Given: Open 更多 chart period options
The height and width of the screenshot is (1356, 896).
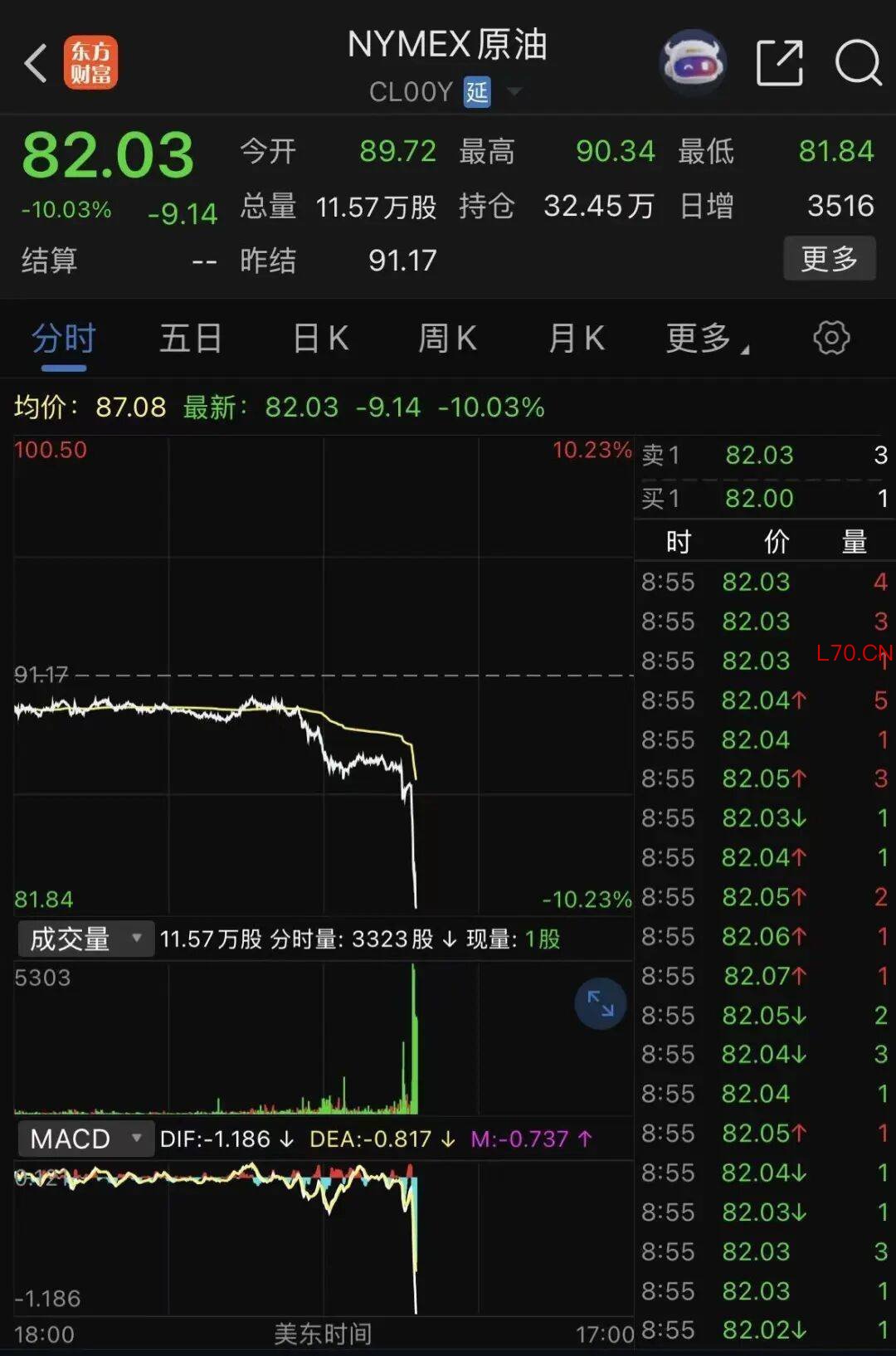Looking at the screenshot, I should click(707, 339).
